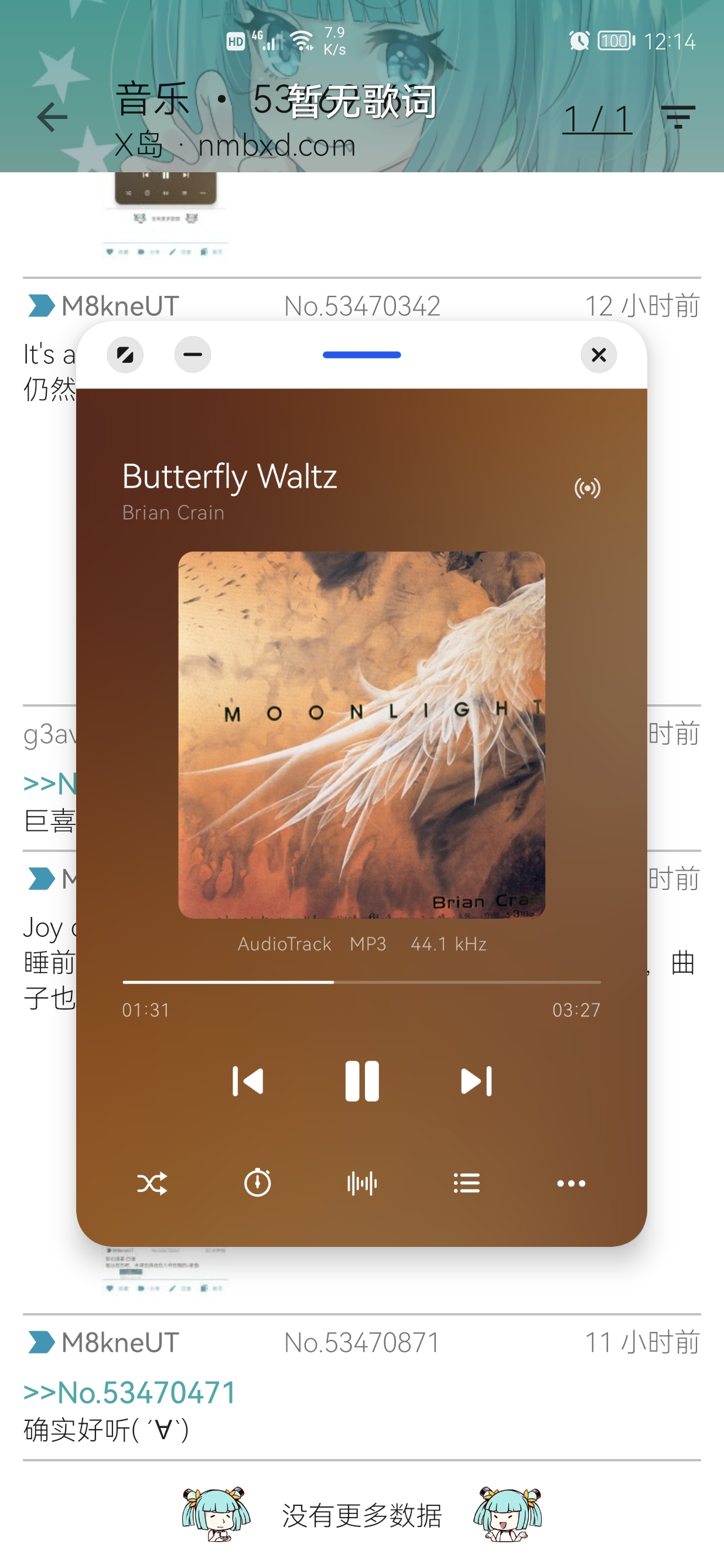Open more player options
Image resolution: width=724 pixels, height=1568 pixels.
point(571,1183)
